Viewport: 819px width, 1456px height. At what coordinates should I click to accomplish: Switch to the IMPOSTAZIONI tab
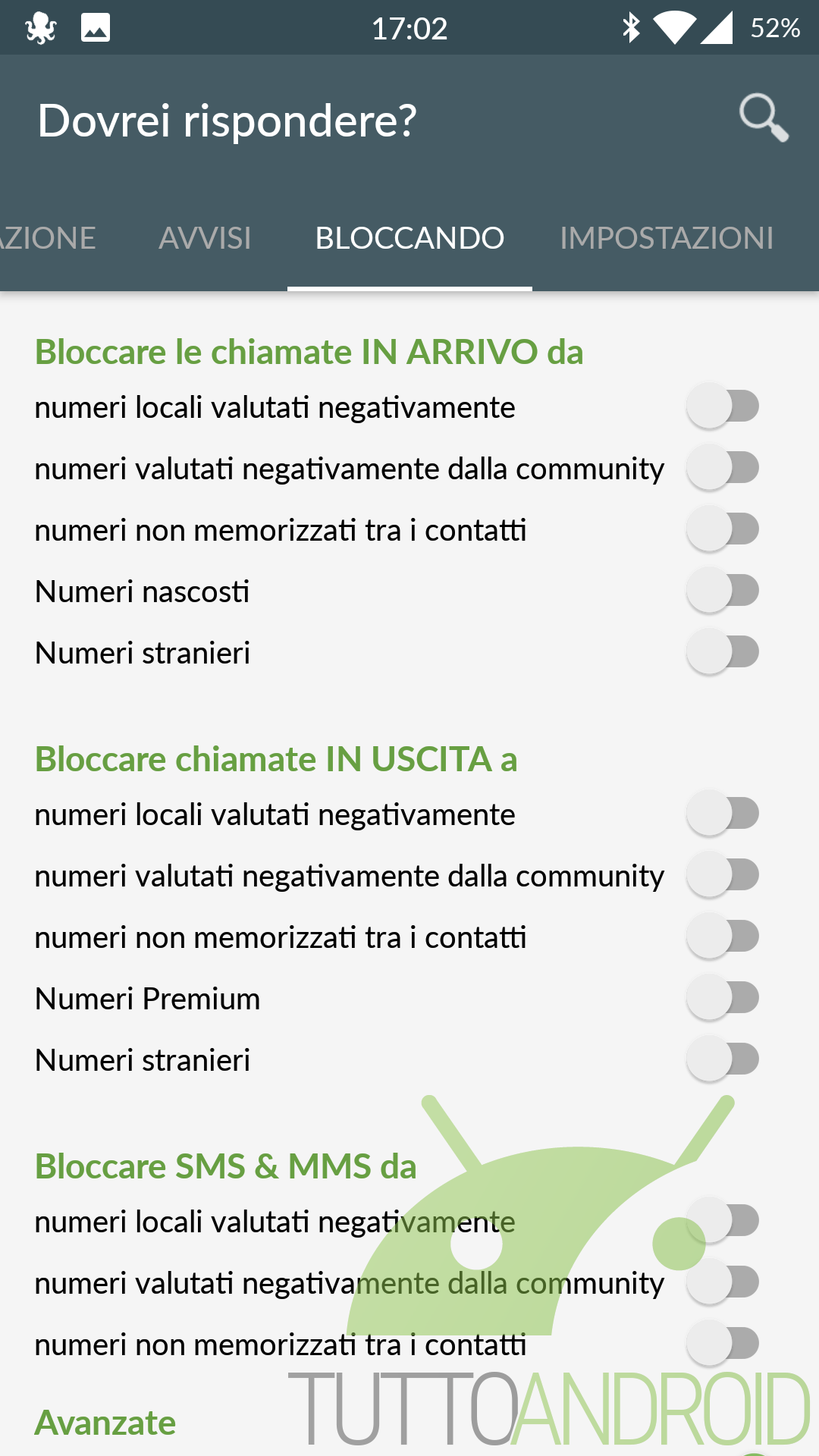[x=667, y=238]
